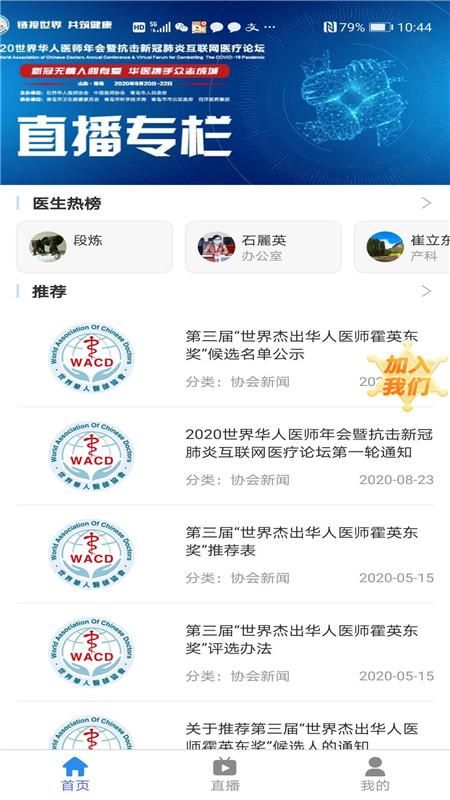Expand the 医生热榜 list via its chevron
The width and height of the screenshot is (450, 800).
click(x=427, y=203)
